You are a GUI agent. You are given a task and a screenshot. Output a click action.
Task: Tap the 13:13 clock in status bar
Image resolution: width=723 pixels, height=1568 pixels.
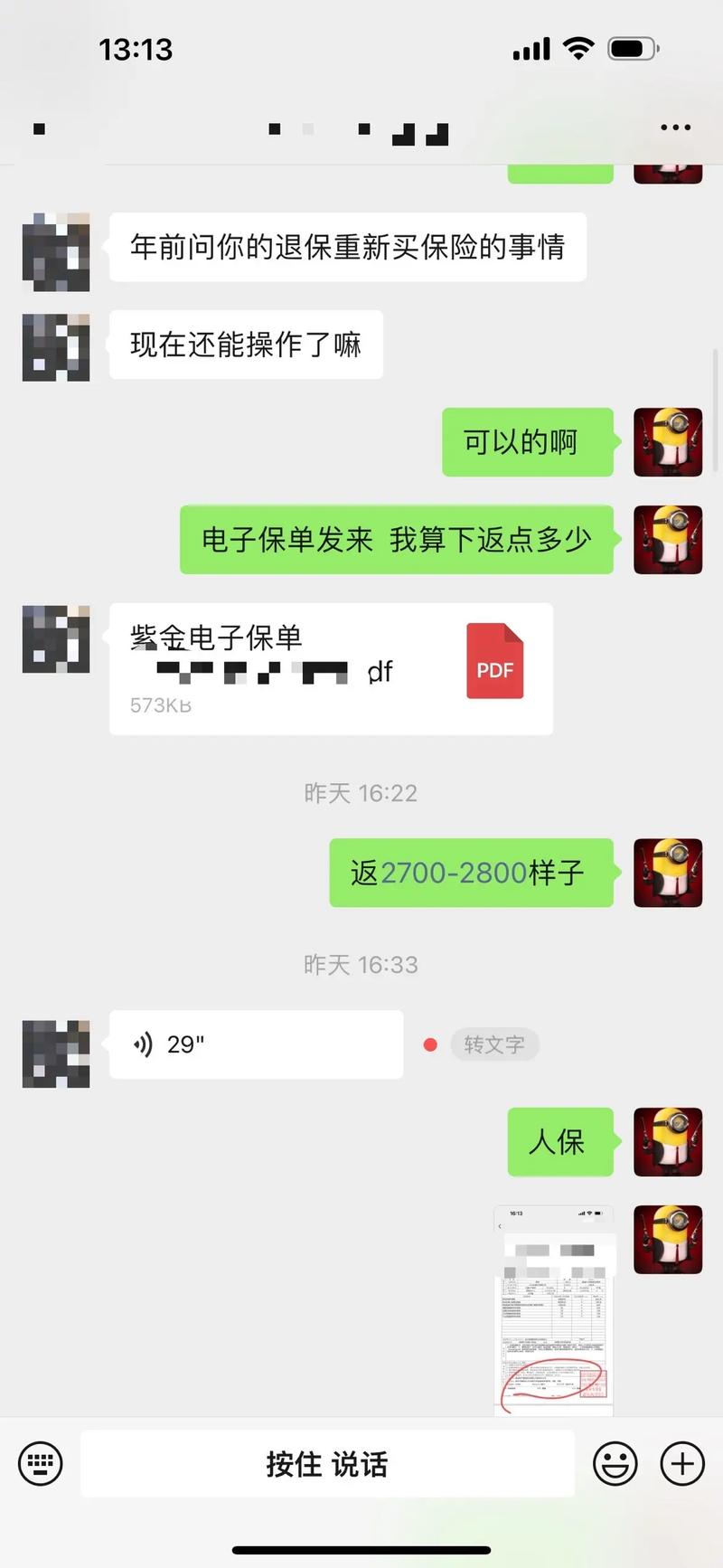point(137,50)
